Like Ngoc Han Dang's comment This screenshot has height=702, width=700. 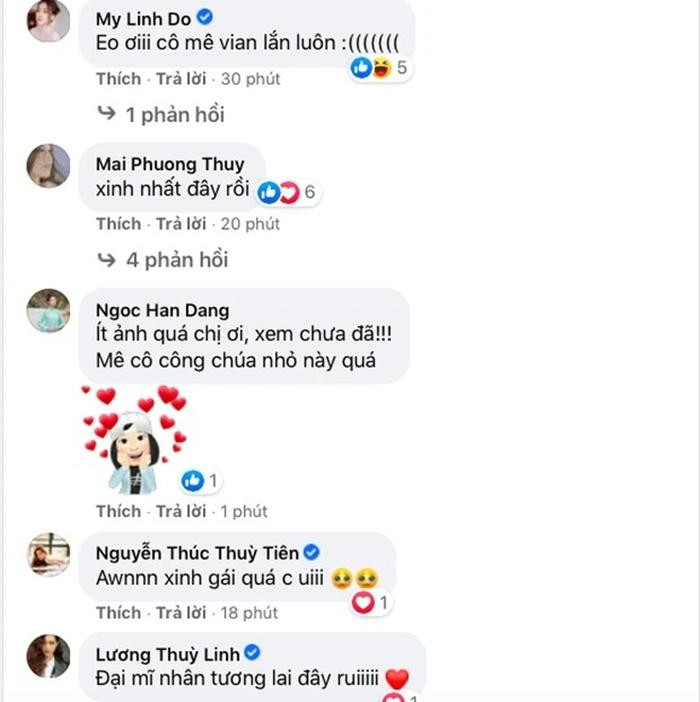[118, 511]
